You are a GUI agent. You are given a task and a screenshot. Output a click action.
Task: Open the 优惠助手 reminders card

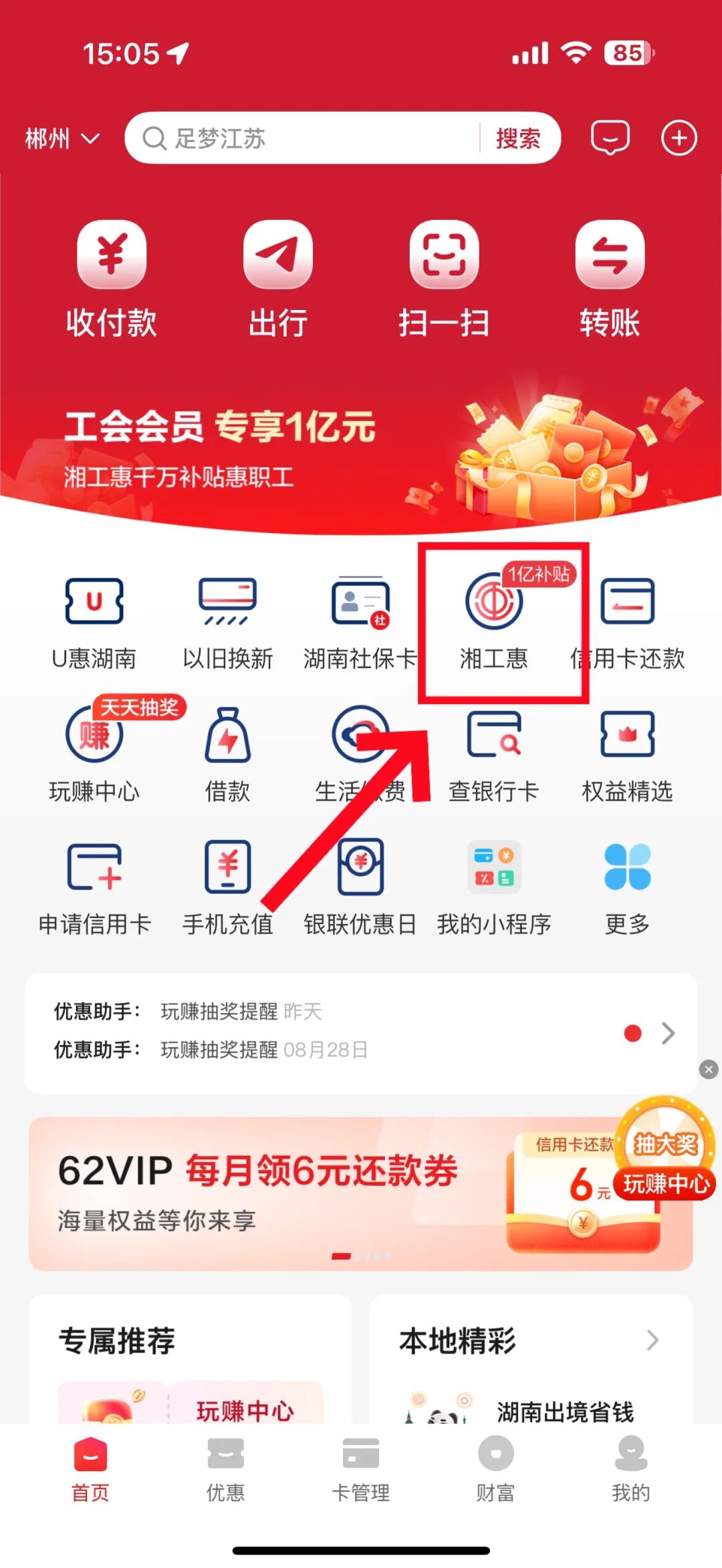click(x=361, y=1032)
